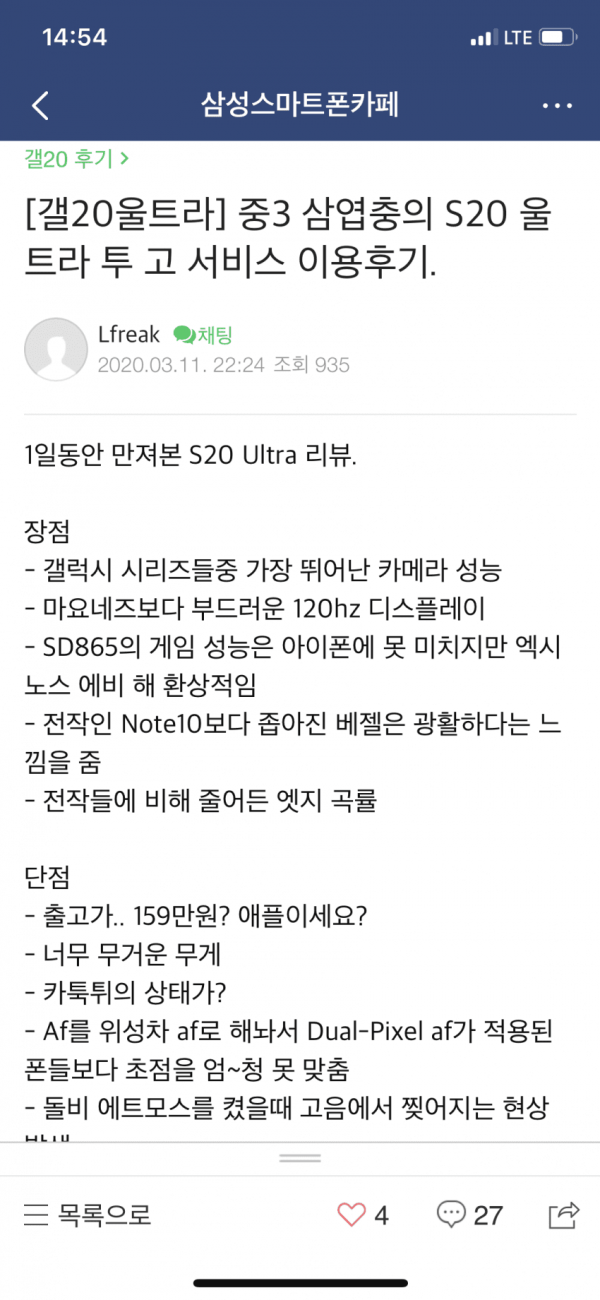Open the 27 comments
The image size is (600, 1300).
[469, 1215]
